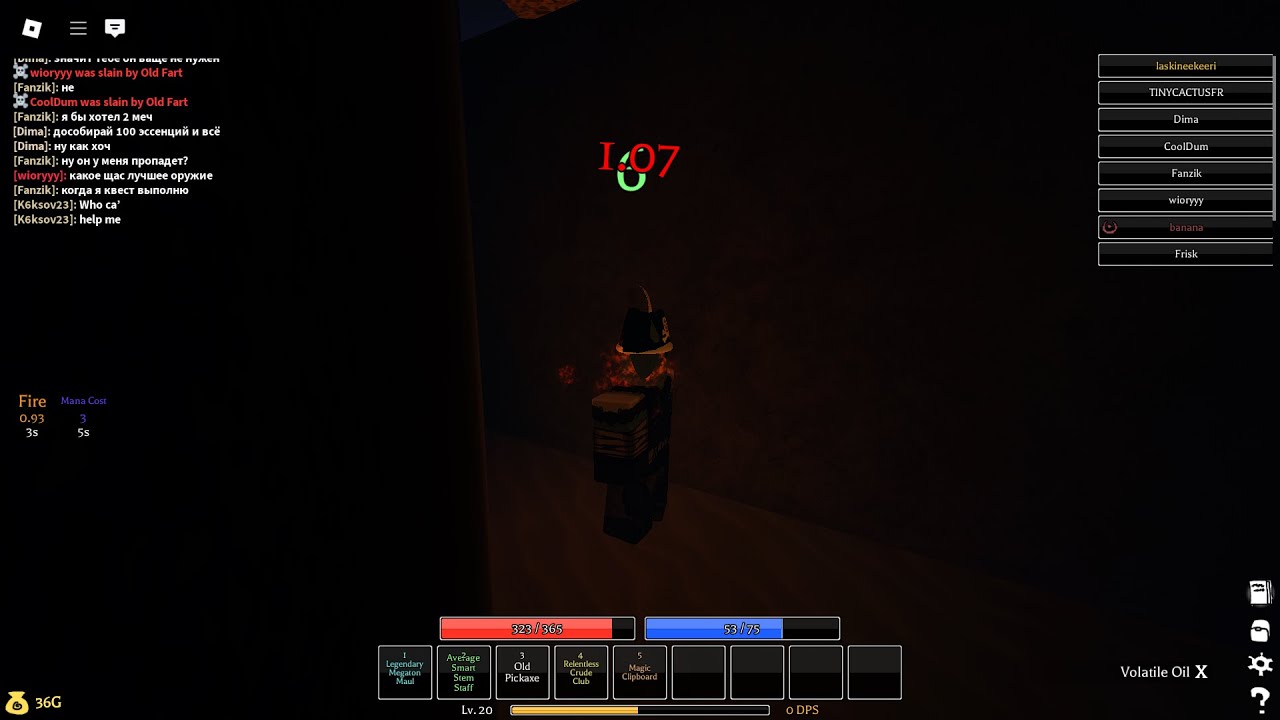Open the journal book icon
The width and height of the screenshot is (1280, 720).
[x=1260, y=592]
